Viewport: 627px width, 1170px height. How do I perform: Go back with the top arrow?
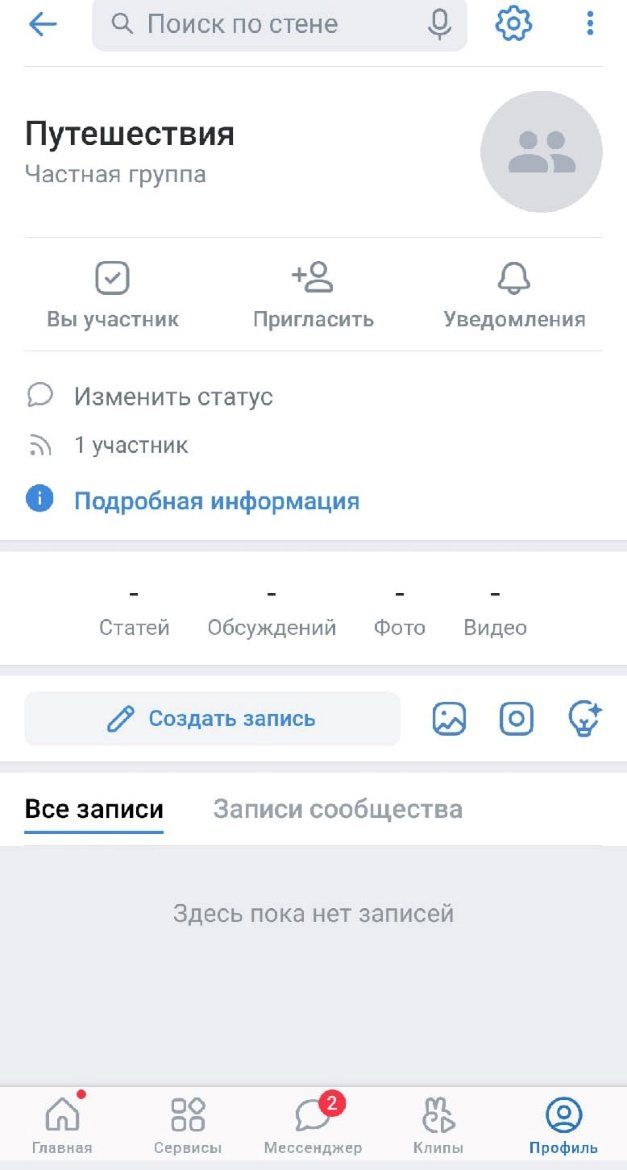(43, 25)
